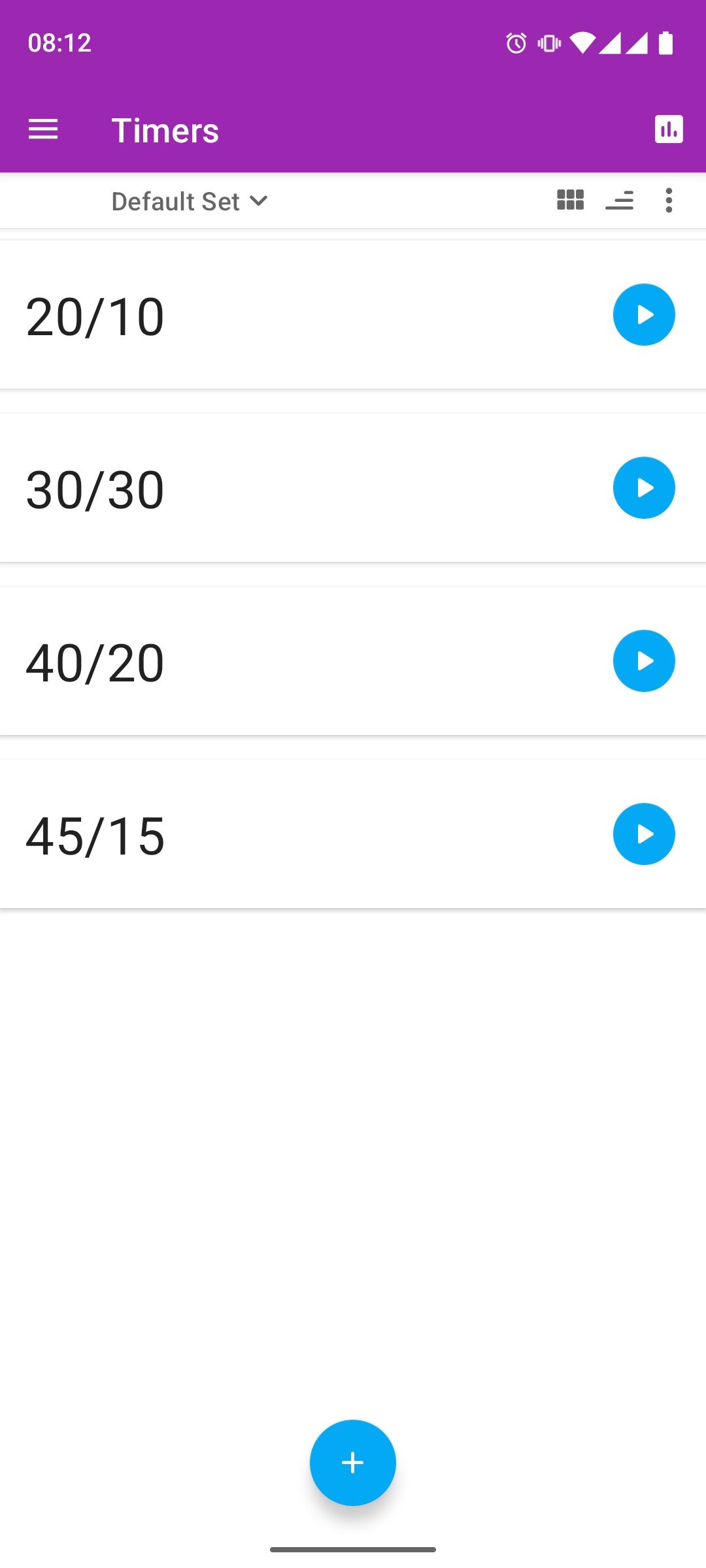Open the overflow menu
The height and width of the screenshot is (1568, 706).
668,200
